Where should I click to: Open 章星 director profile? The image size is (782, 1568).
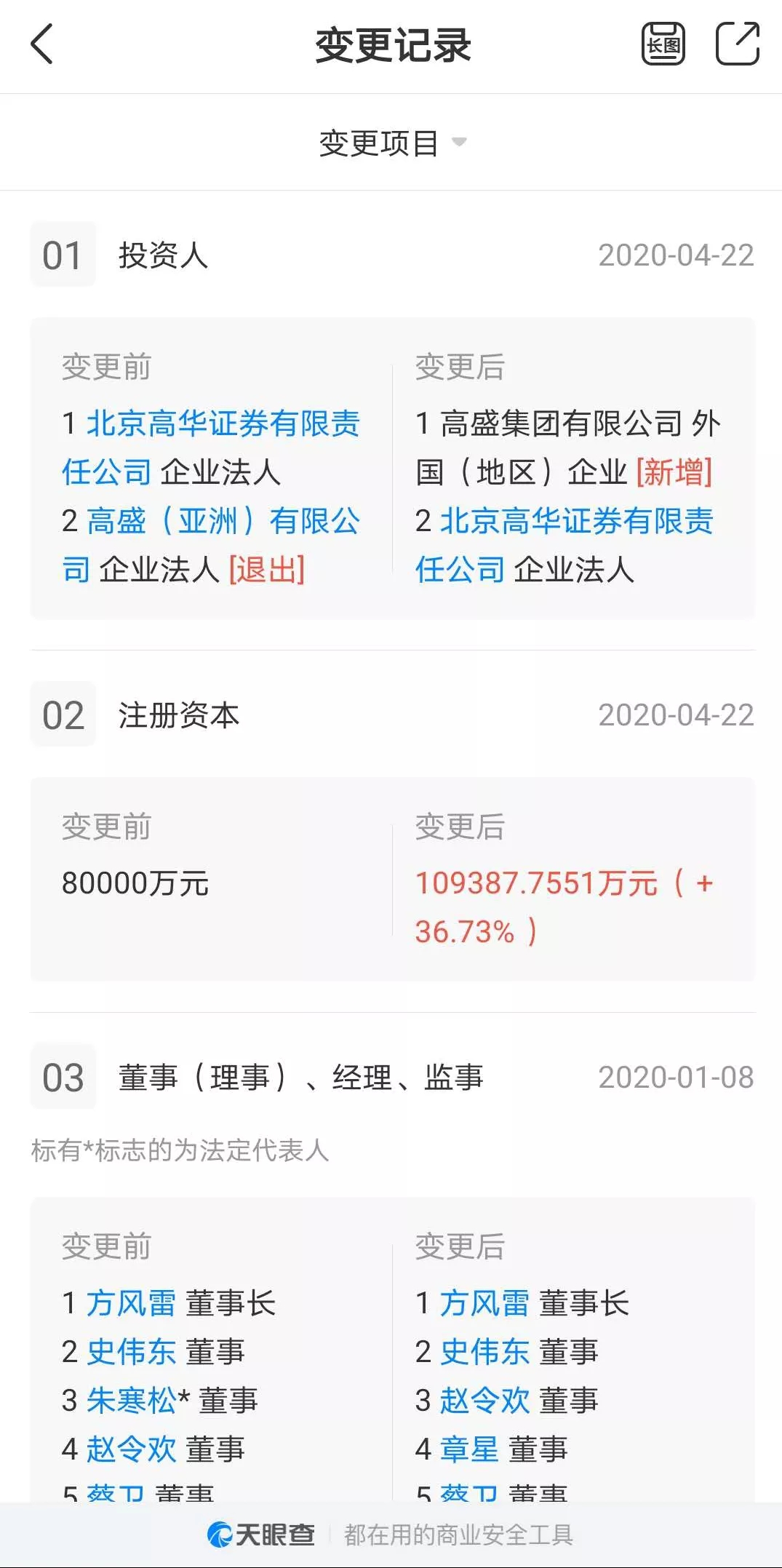(469, 1449)
